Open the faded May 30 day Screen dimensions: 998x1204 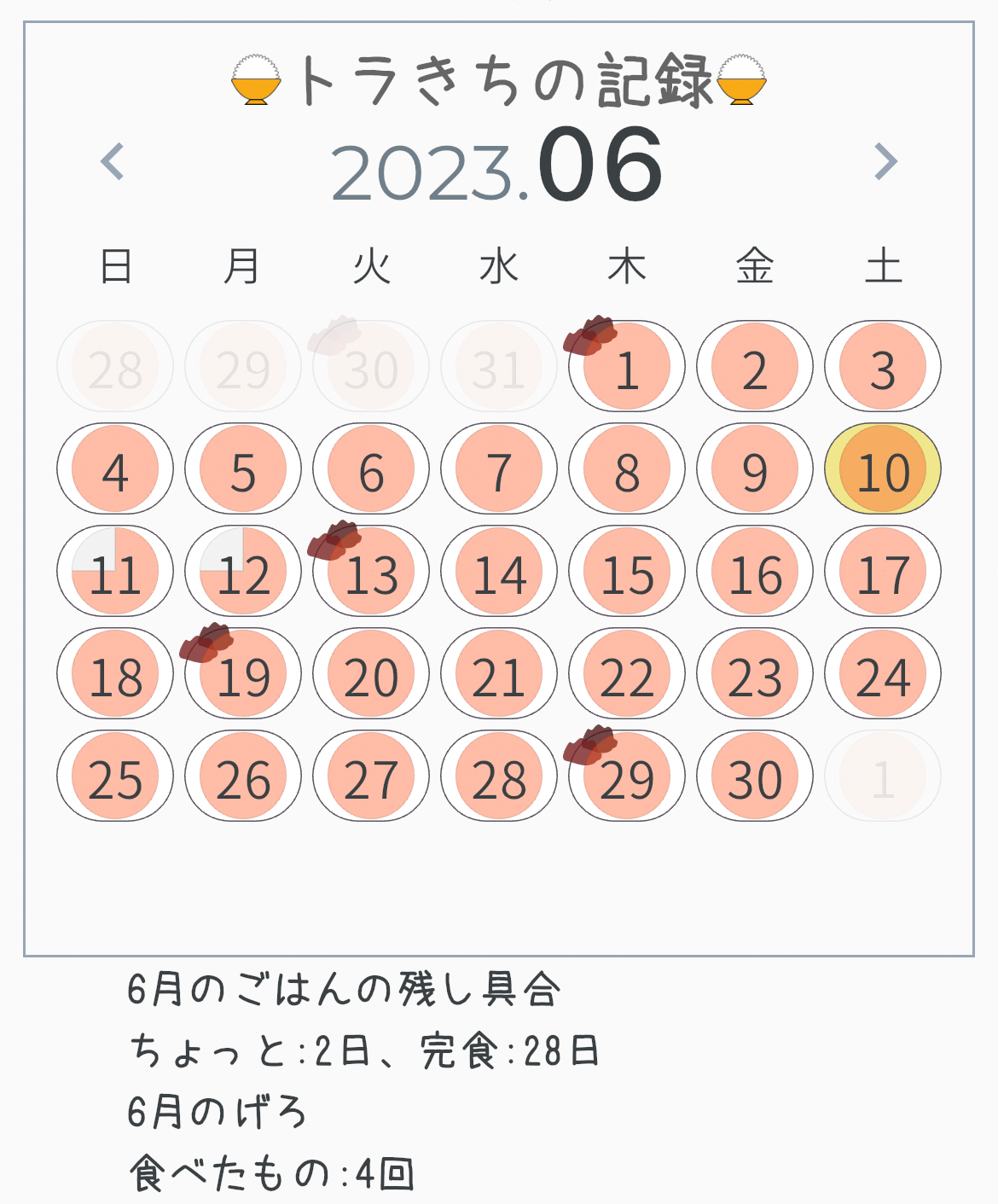click(x=371, y=367)
